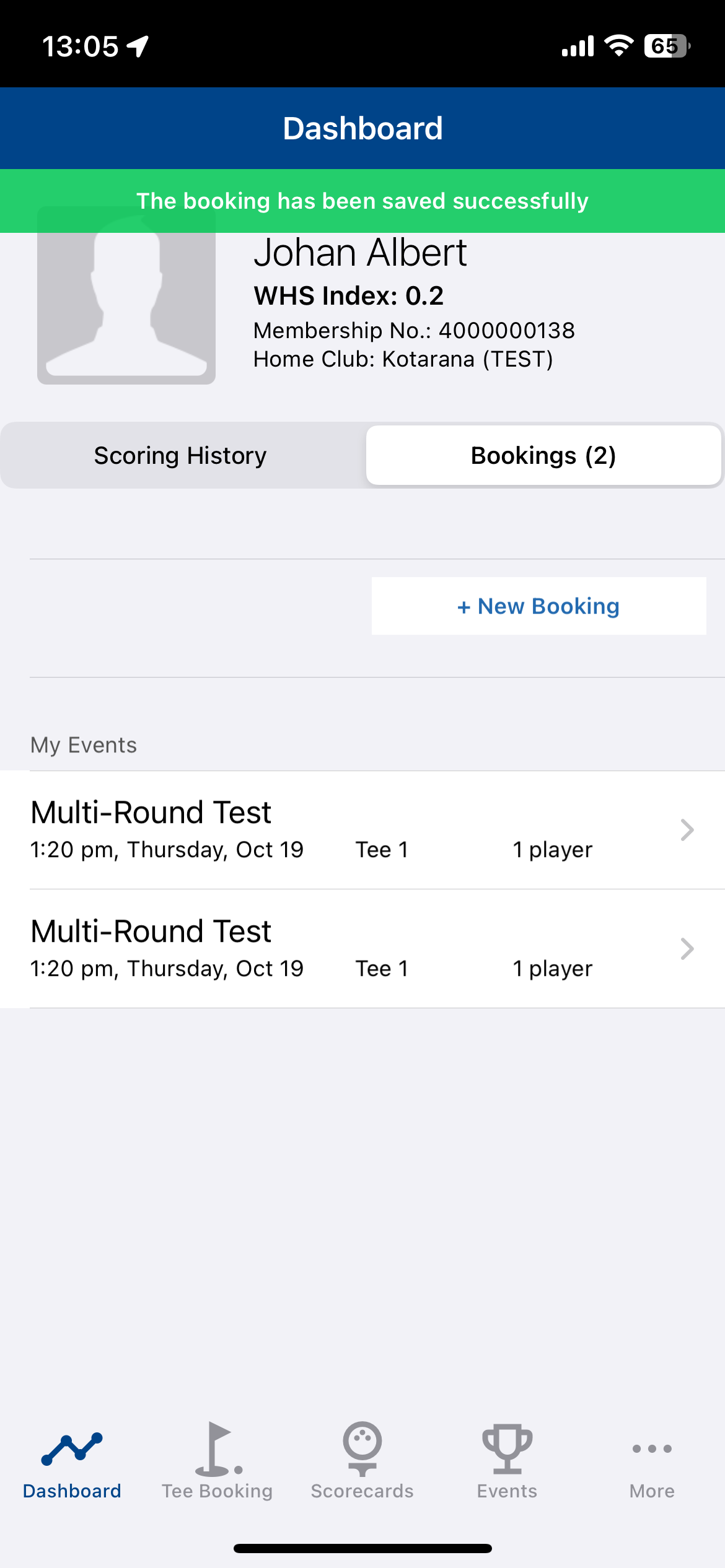Open the More menu

tap(652, 1460)
